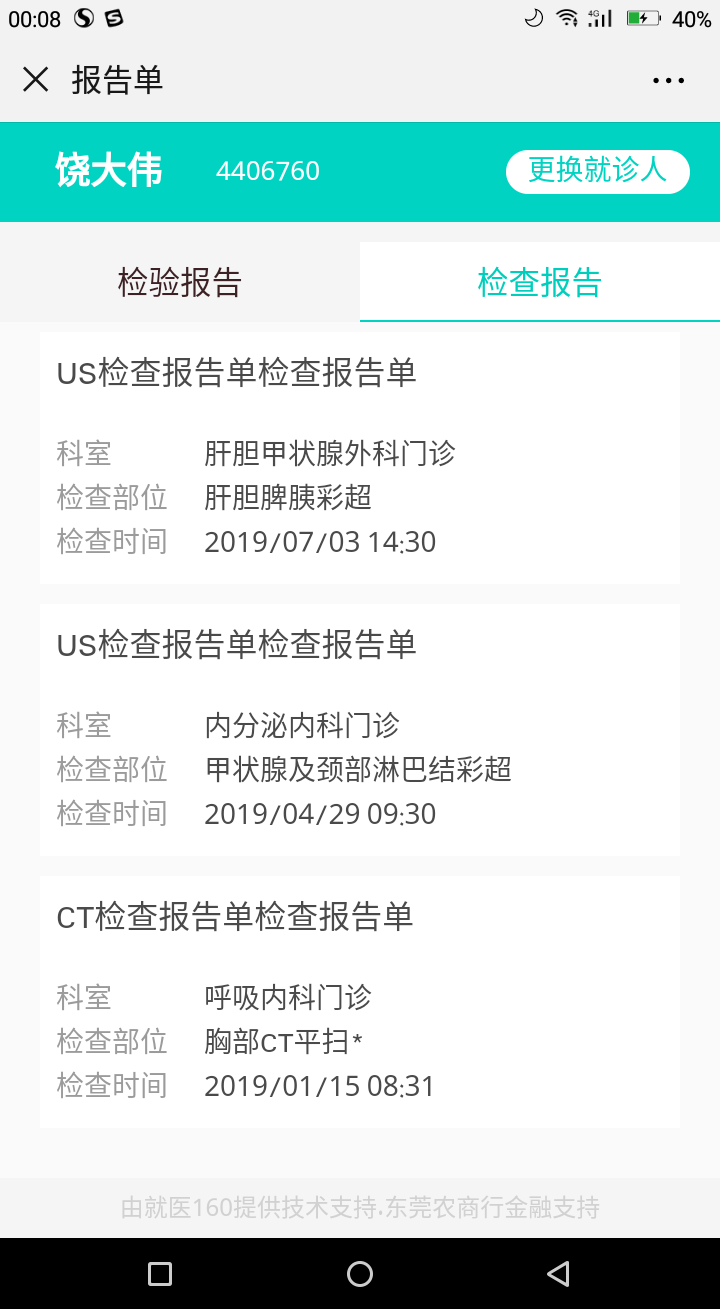Switch to the 检验报告 tab
This screenshot has height=1309, width=720.
click(x=180, y=282)
